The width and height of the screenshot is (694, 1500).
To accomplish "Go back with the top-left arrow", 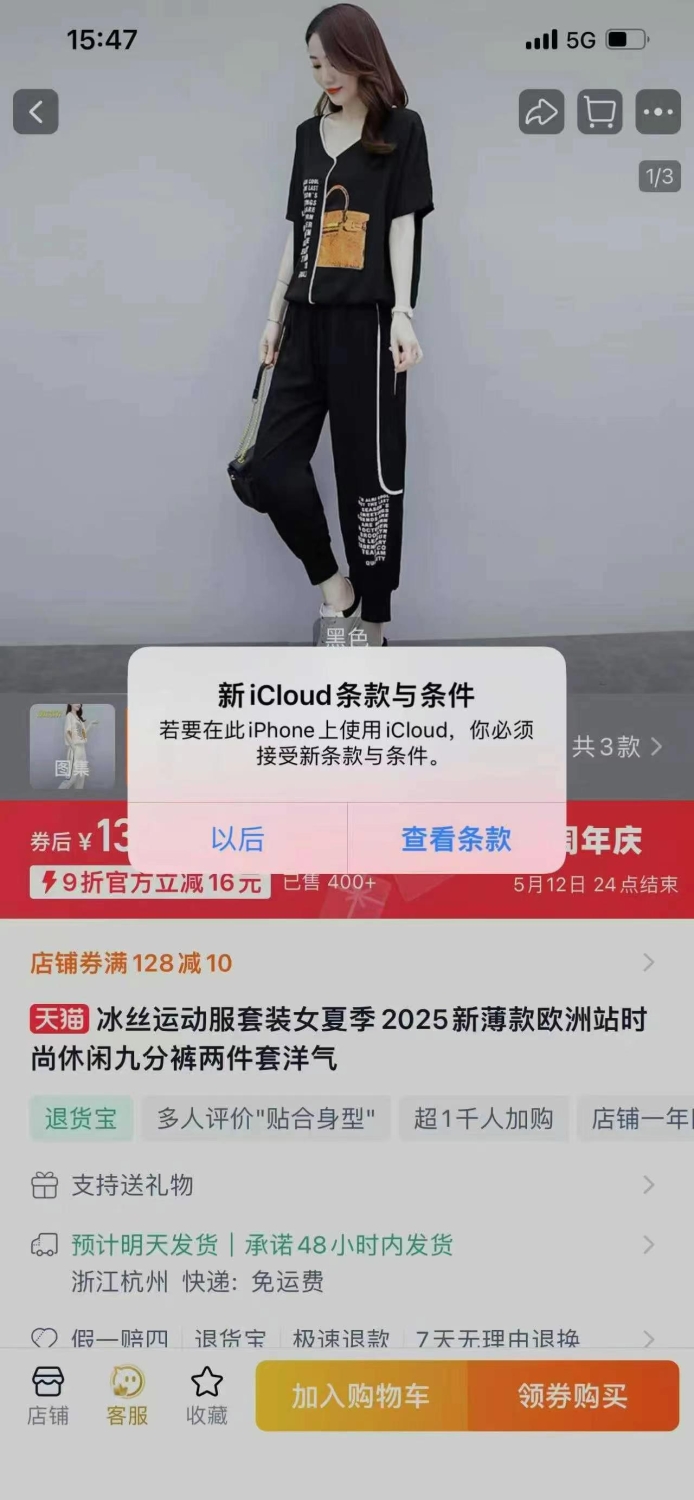I will 36,112.
